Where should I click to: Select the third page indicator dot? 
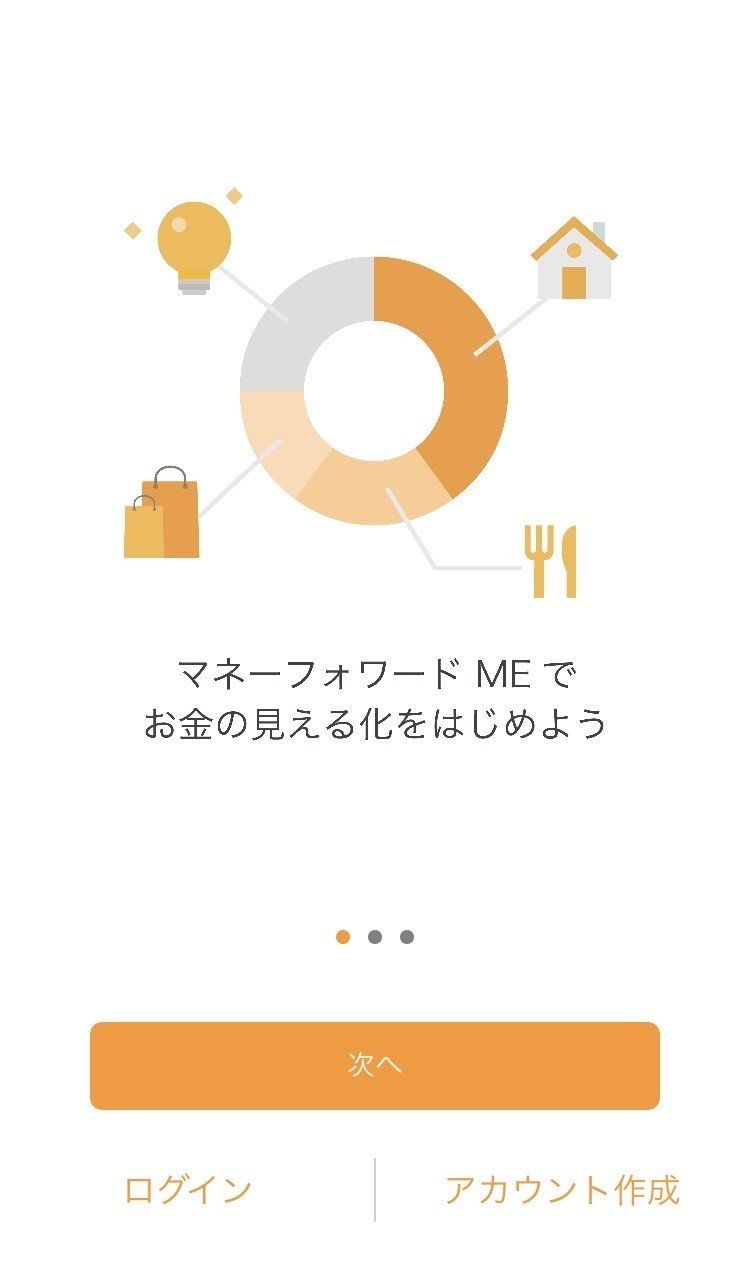(x=408, y=937)
